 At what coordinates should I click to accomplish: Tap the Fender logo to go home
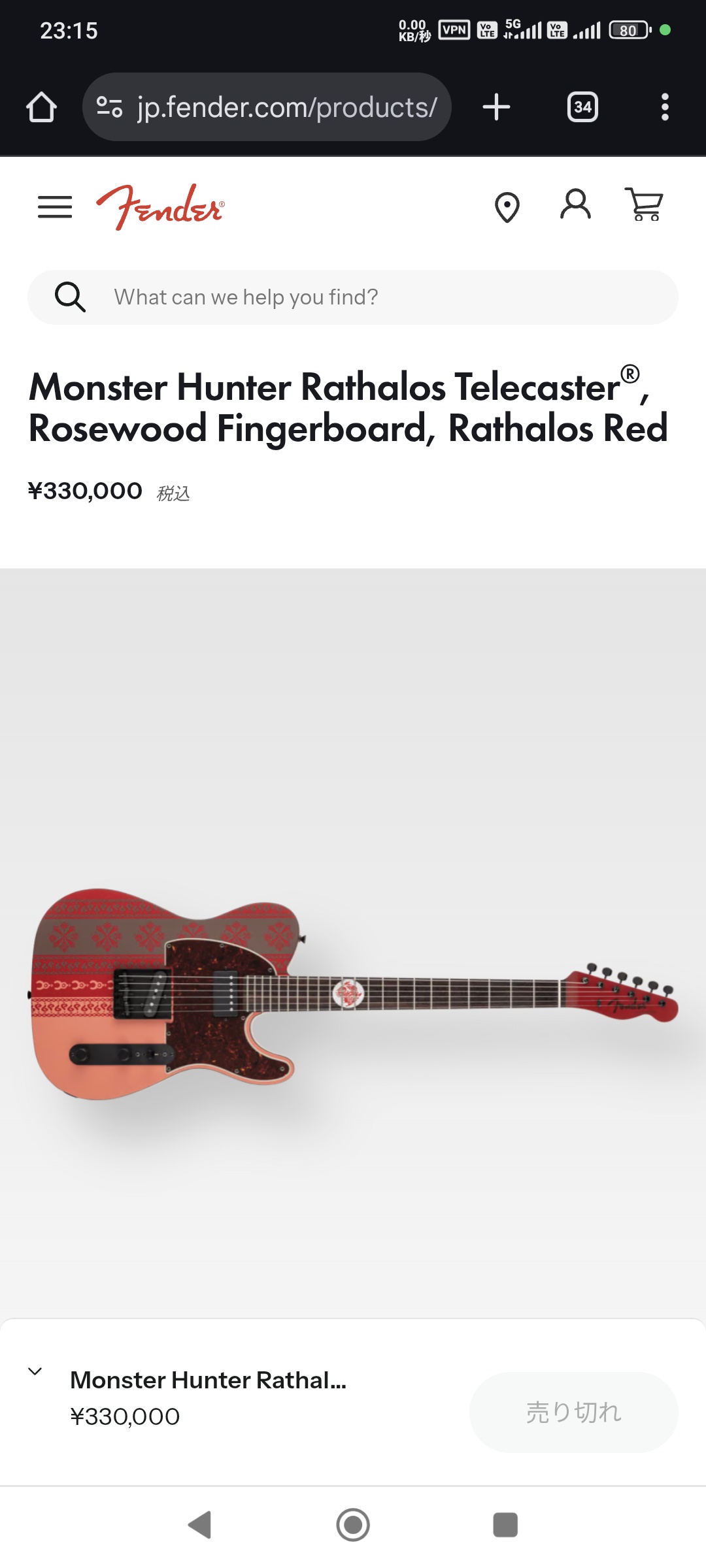(160, 207)
